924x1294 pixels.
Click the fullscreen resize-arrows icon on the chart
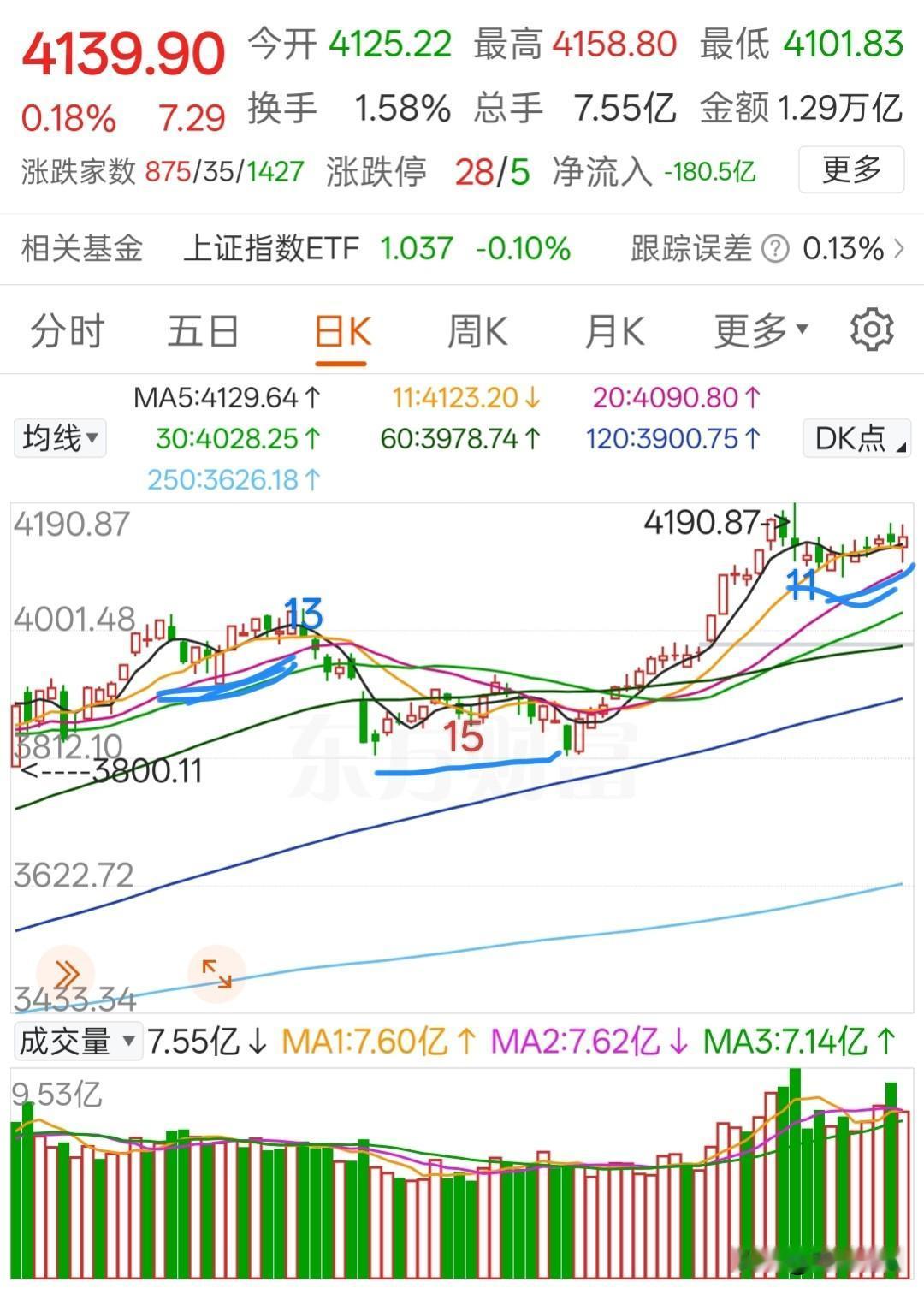(x=216, y=971)
